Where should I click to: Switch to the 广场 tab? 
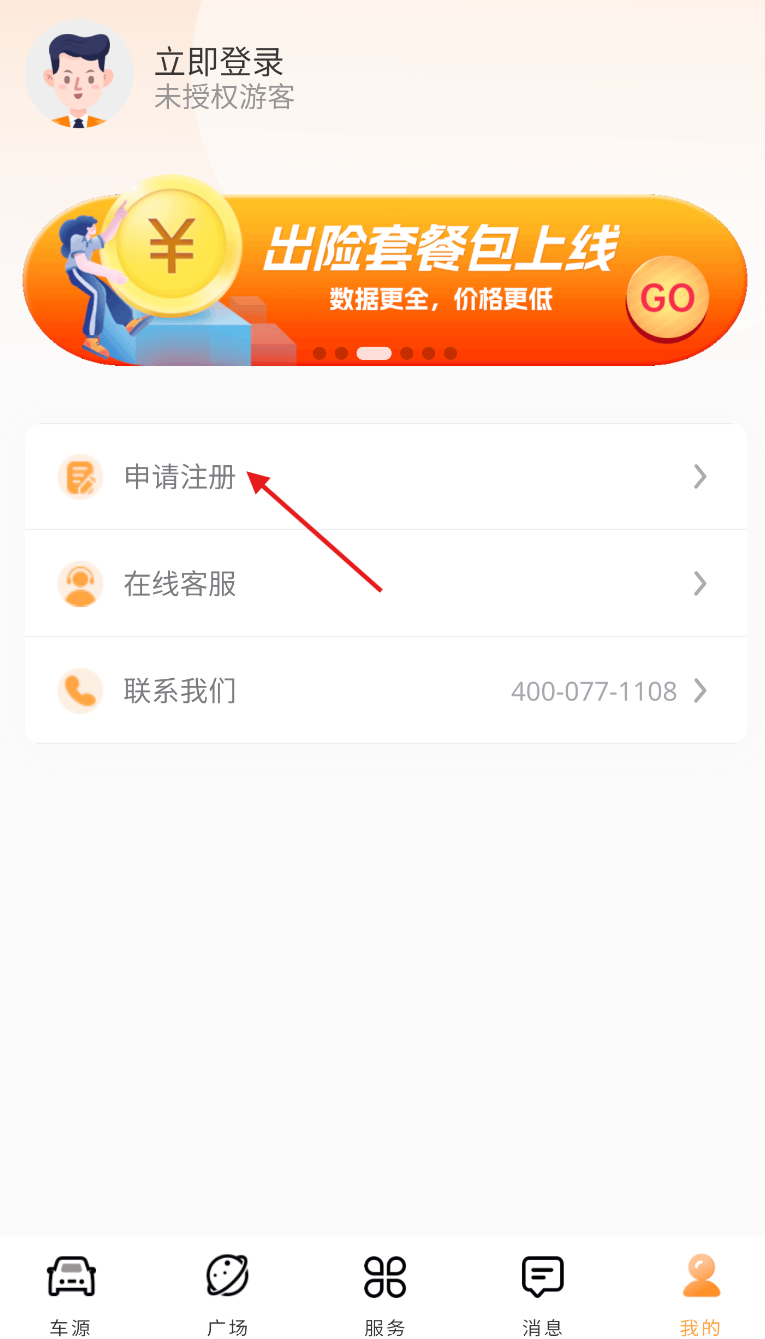coord(227,1294)
